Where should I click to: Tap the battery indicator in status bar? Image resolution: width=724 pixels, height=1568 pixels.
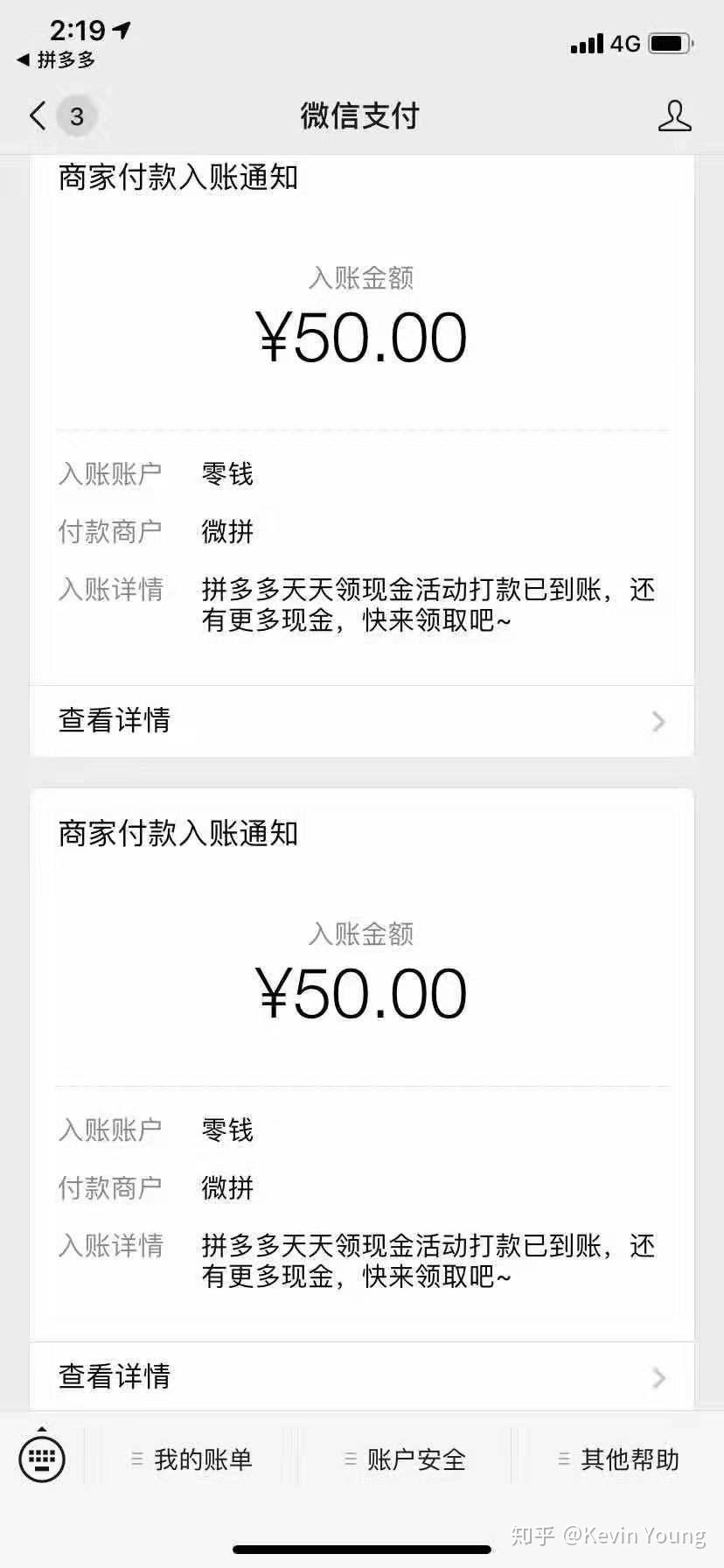coord(670,42)
